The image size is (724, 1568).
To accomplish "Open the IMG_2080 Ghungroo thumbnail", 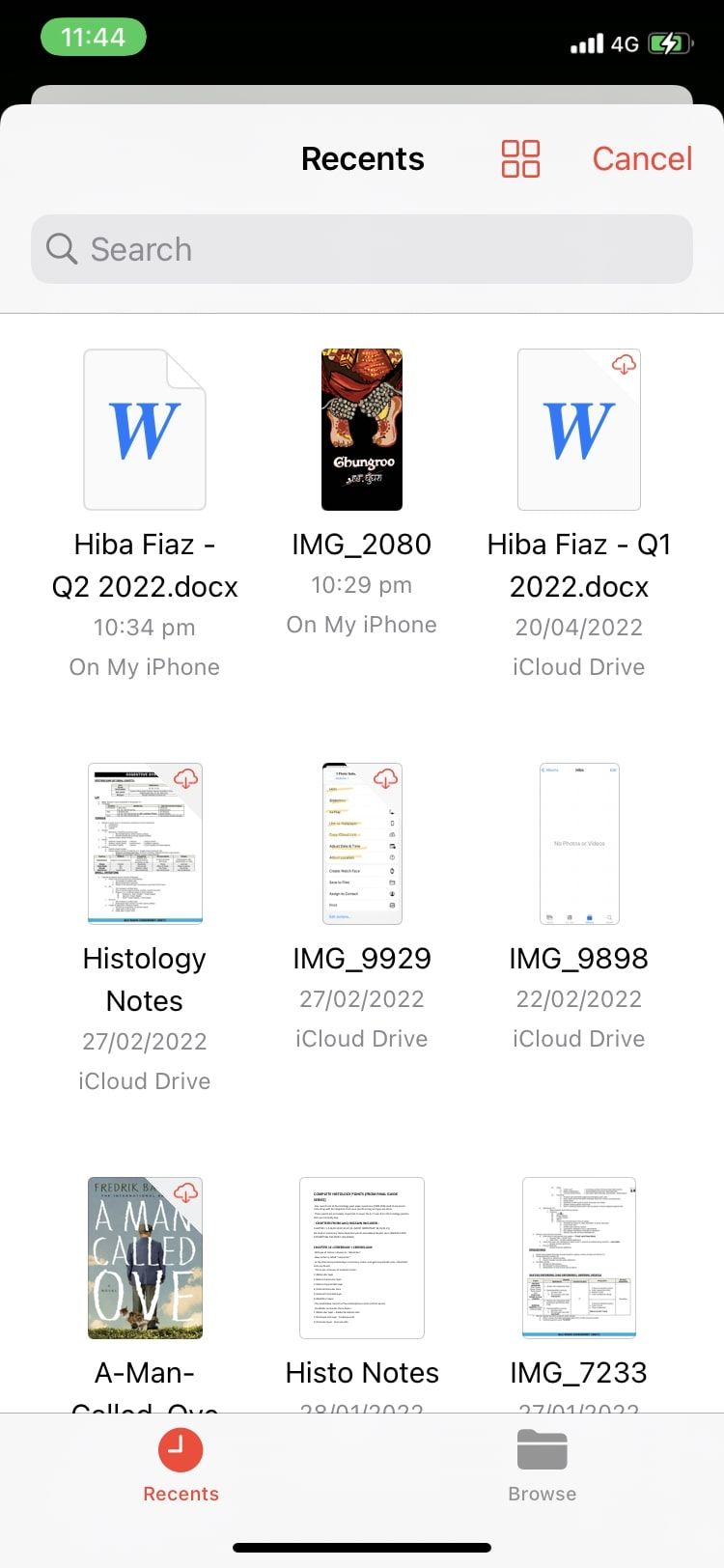I will pos(362,429).
